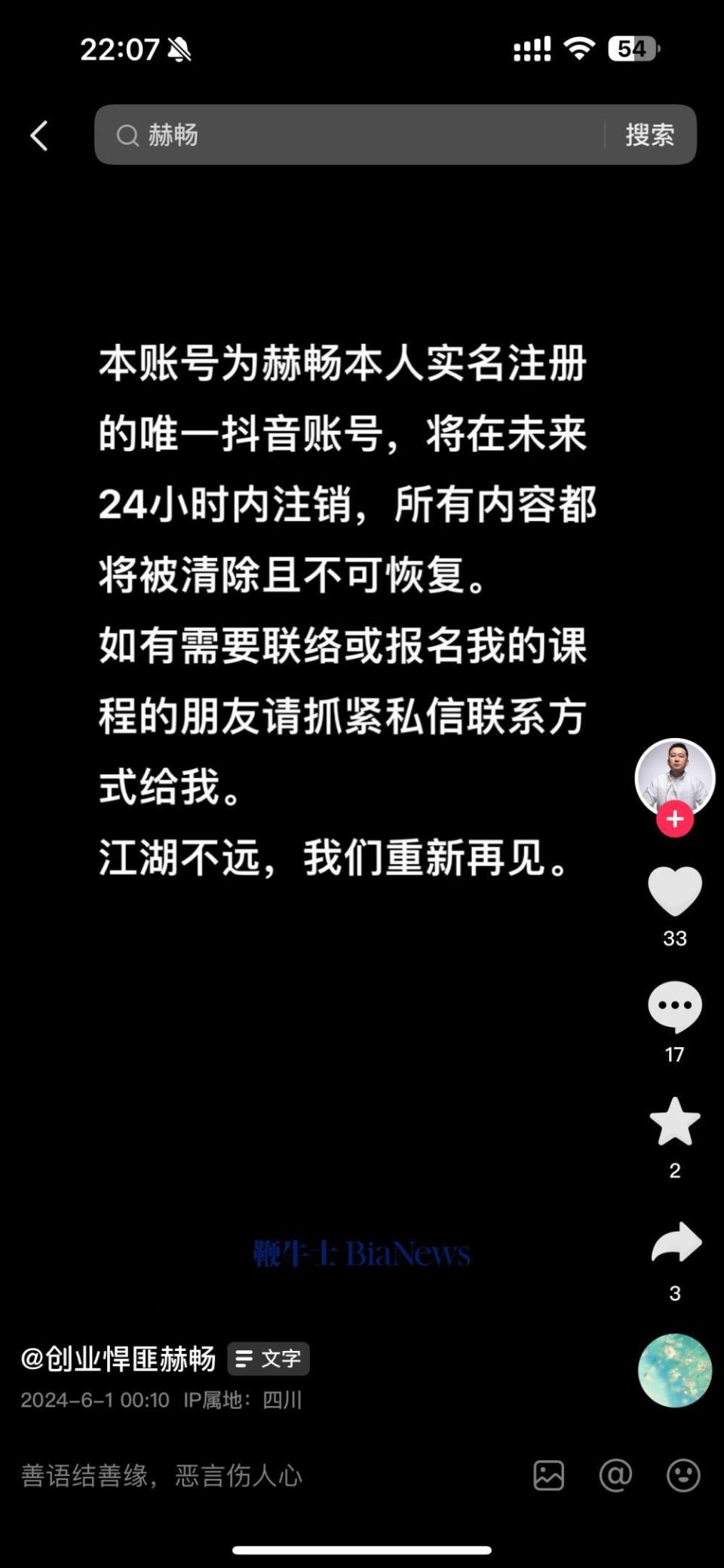Tap the magnifier icon inside the search bar
The width and height of the screenshot is (724, 1568).
pyautogui.click(x=128, y=135)
